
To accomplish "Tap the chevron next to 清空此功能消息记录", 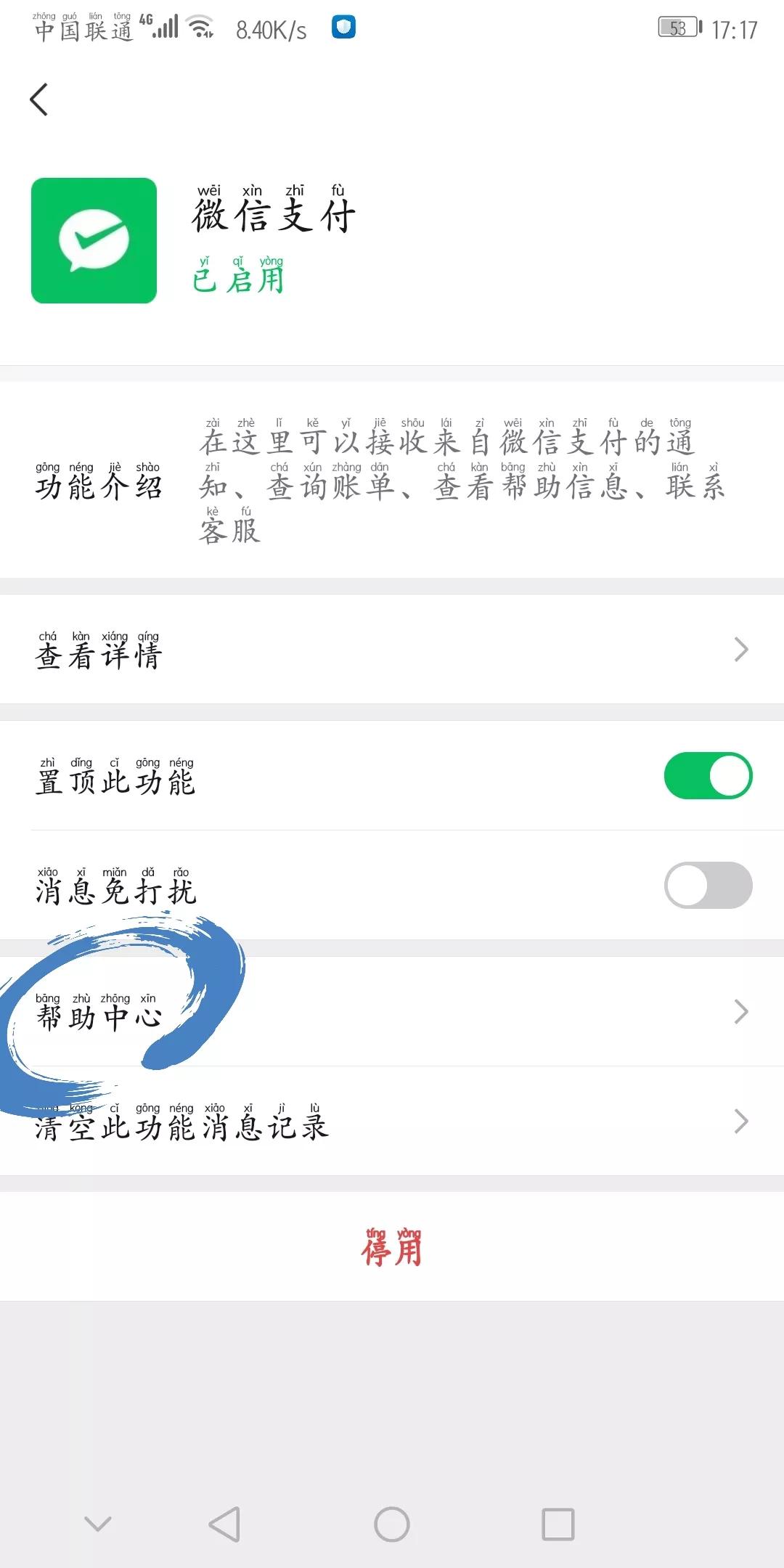I will click(x=739, y=1120).
